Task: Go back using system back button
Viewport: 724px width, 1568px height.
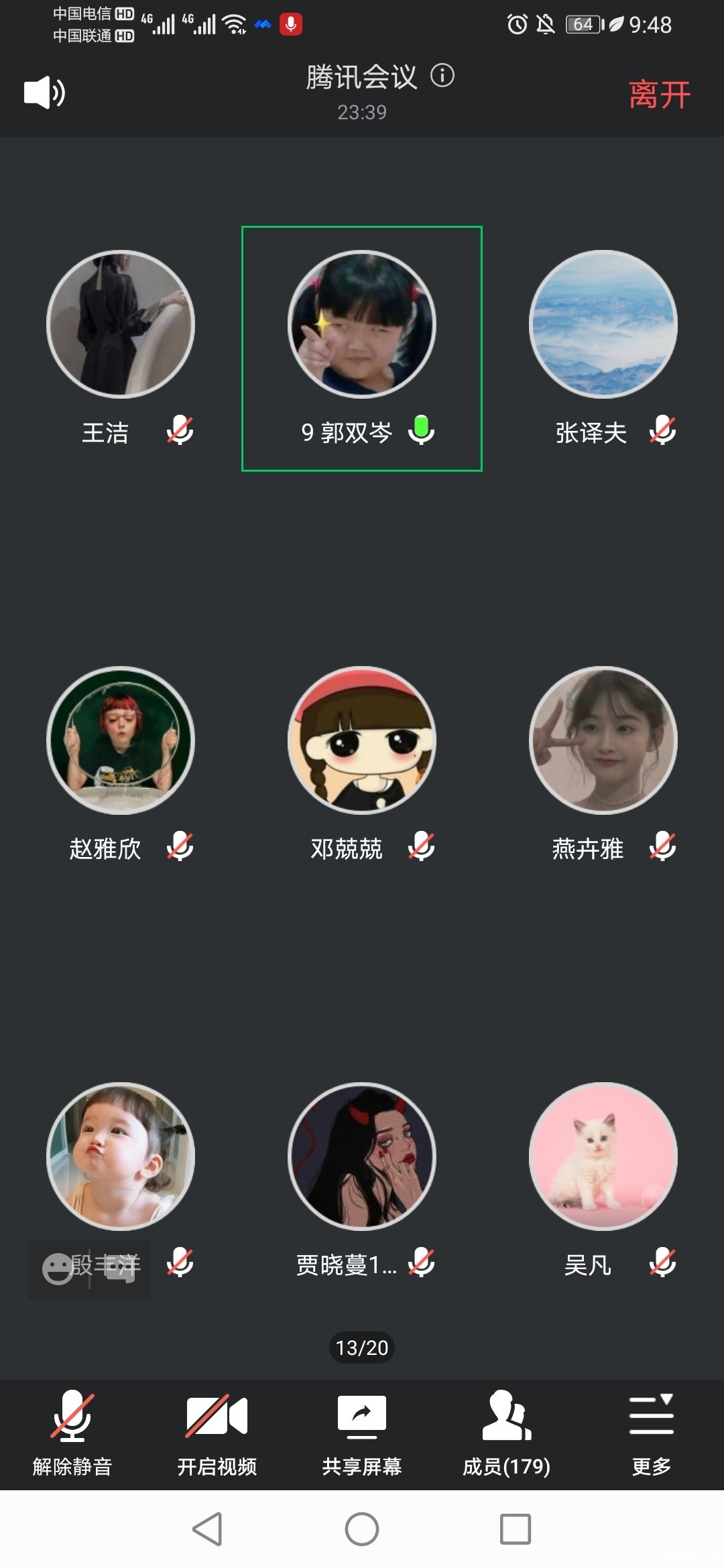Action: (208, 1529)
